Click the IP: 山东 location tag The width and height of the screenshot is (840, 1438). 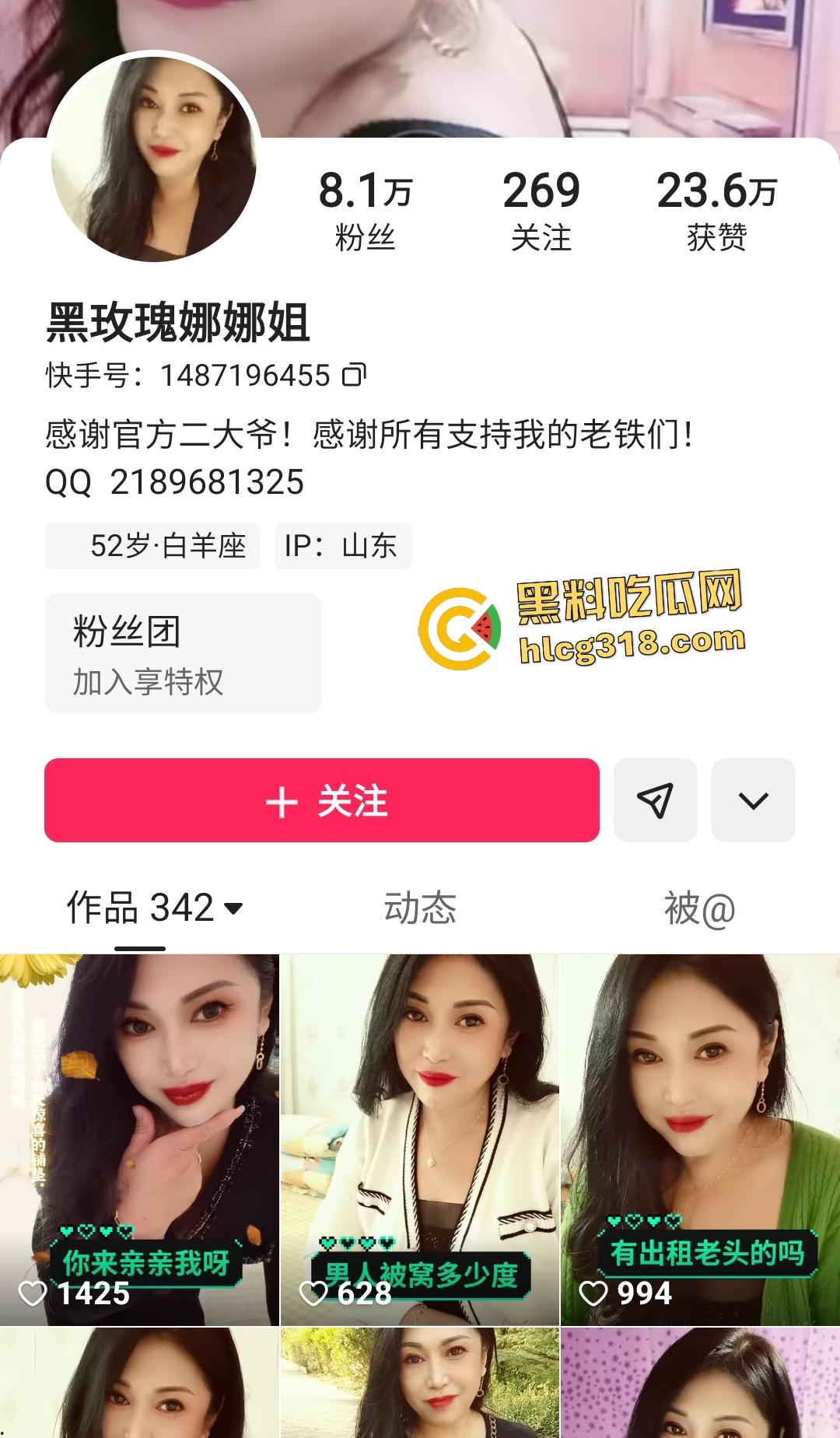tap(342, 546)
